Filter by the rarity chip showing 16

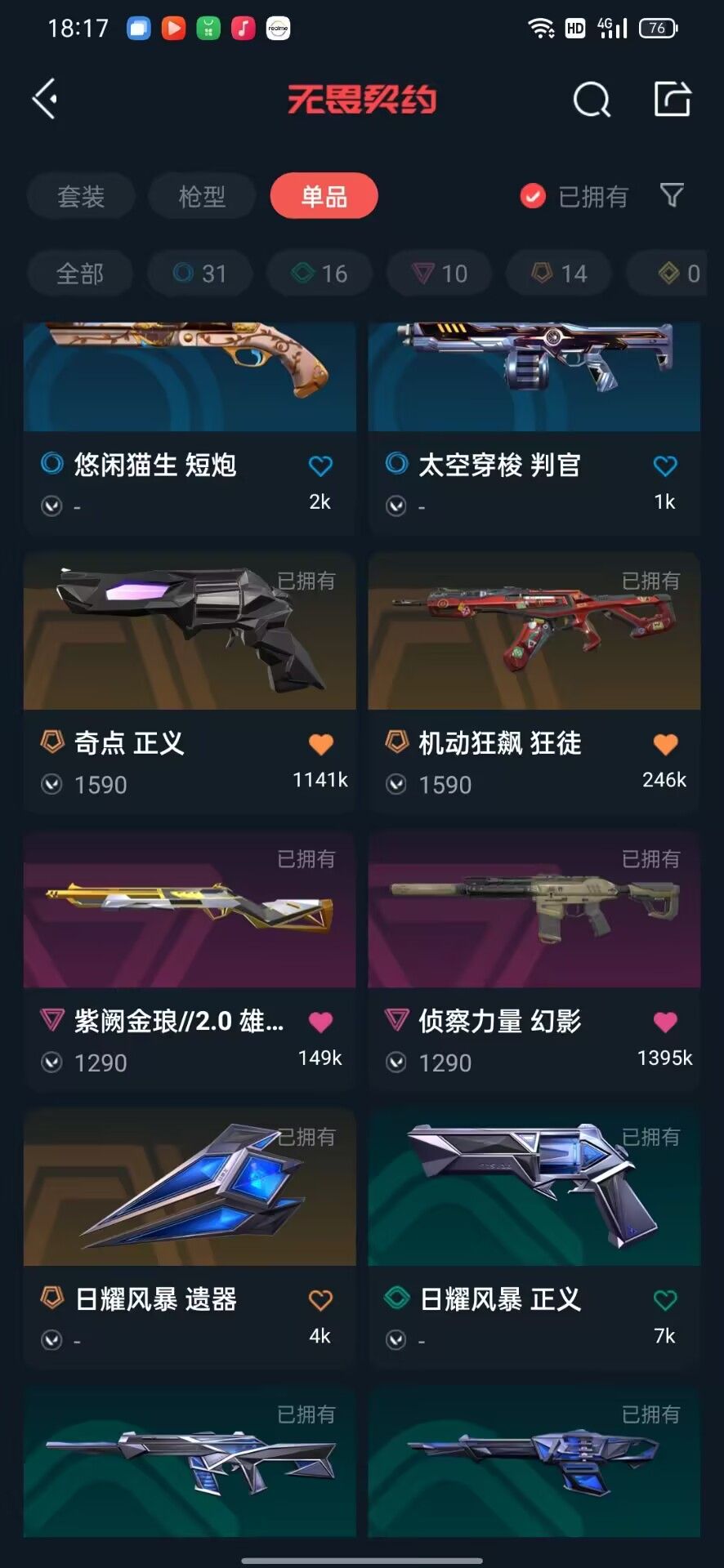coord(320,274)
